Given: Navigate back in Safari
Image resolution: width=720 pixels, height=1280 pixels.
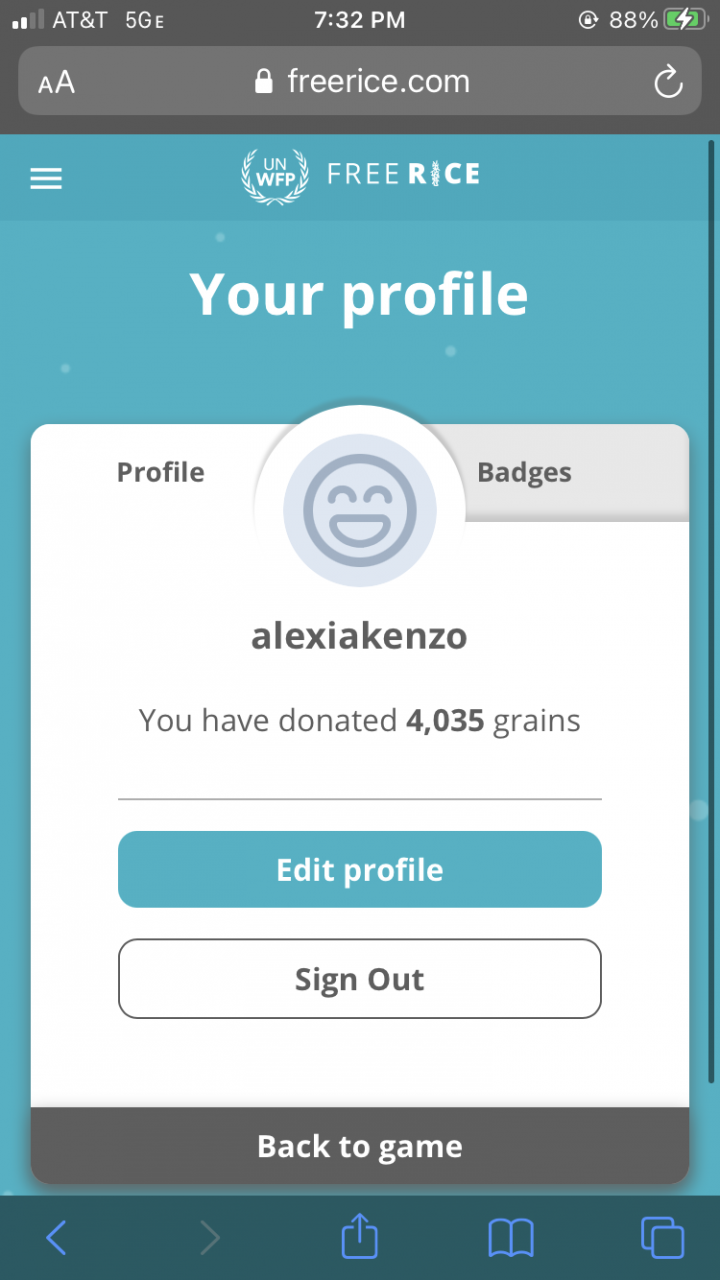Looking at the screenshot, I should (x=57, y=1238).
